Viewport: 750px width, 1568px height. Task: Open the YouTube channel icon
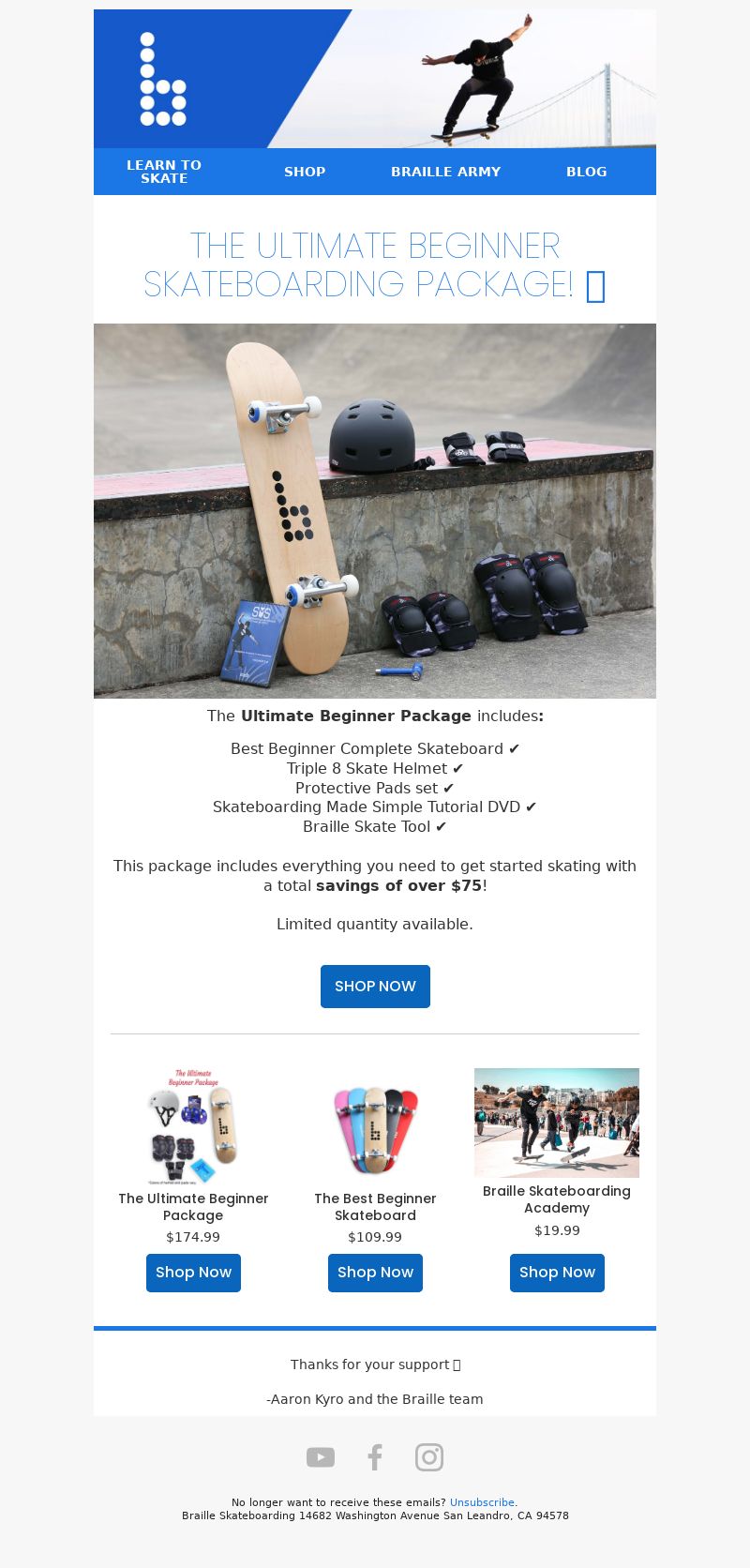coord(321,1457)
